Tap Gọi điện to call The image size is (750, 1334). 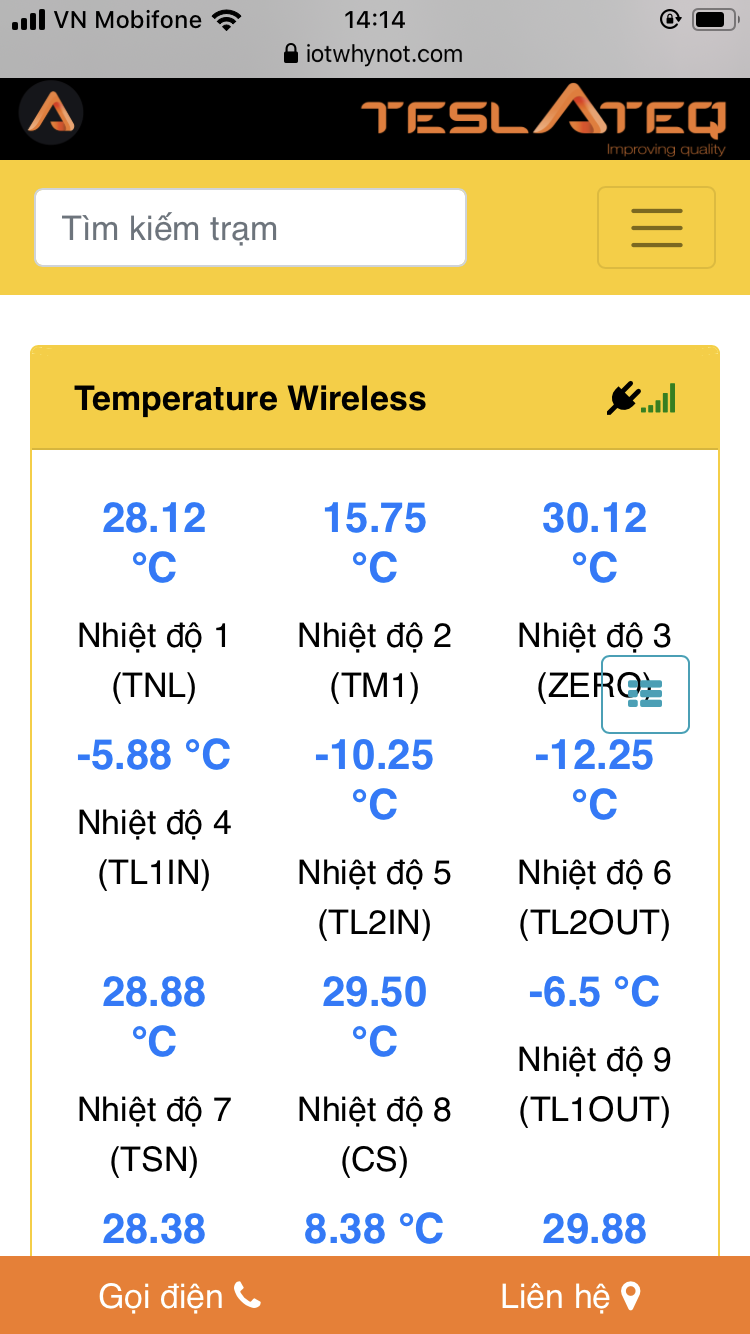180,1297
